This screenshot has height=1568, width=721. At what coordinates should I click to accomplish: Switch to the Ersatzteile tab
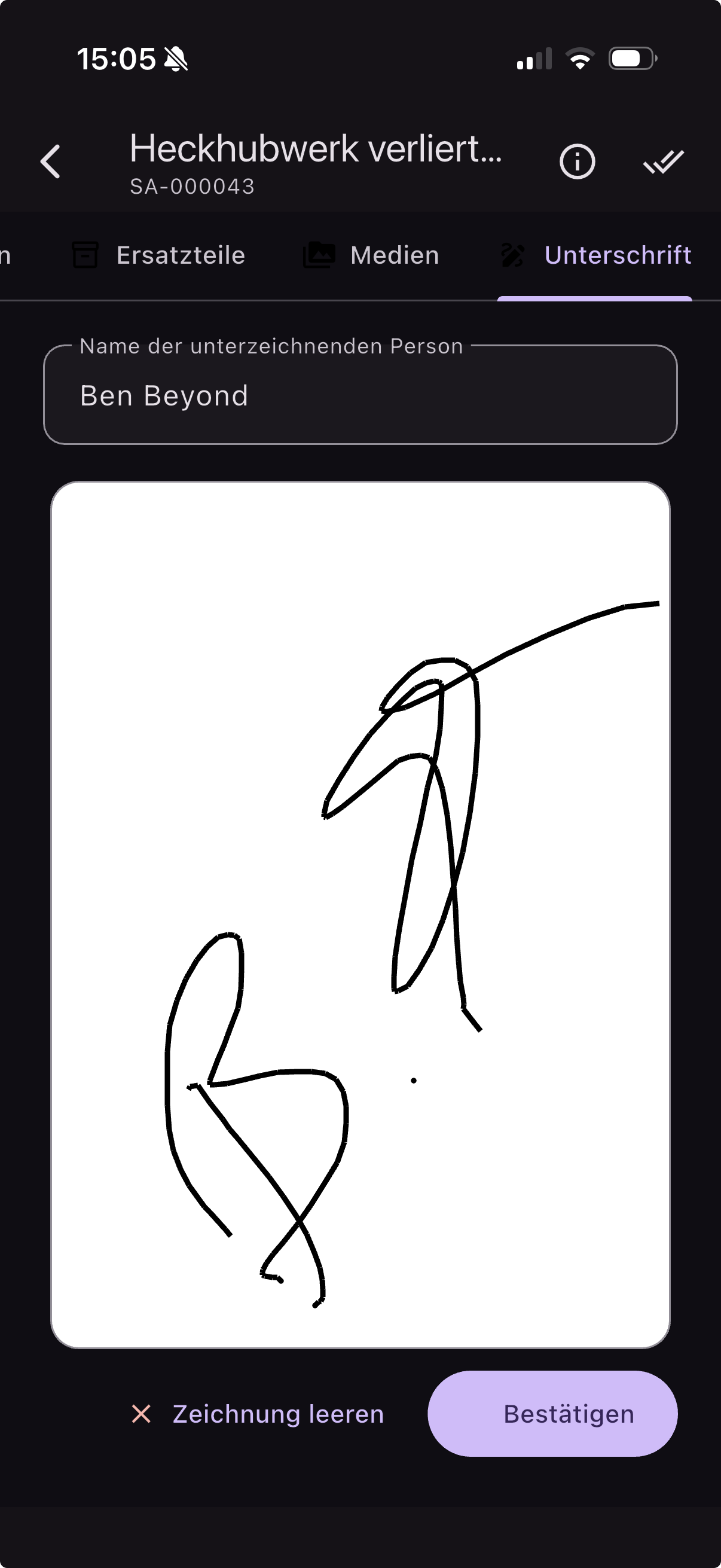pos(158,255)
